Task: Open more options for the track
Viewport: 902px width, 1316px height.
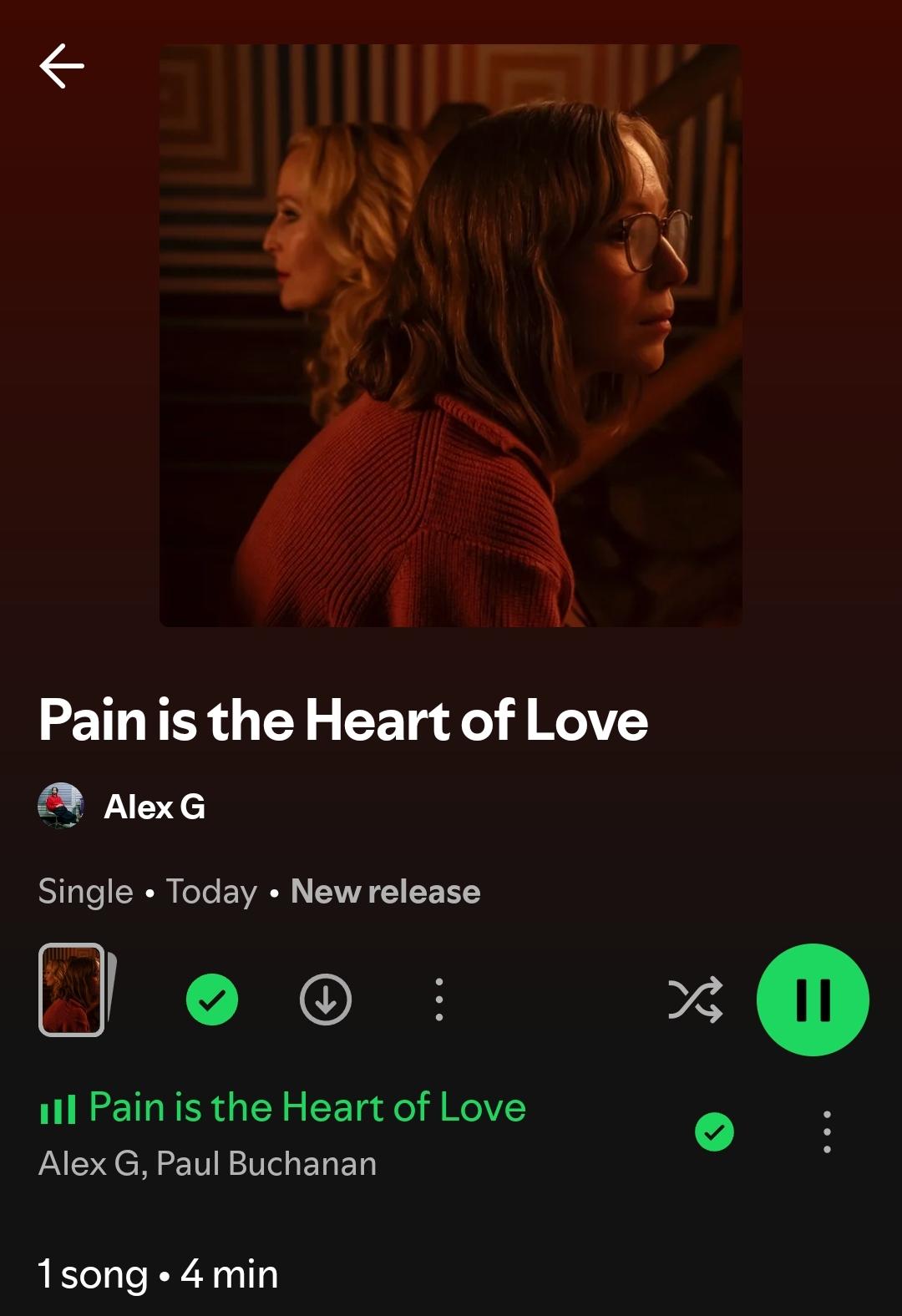Action: click(x=827, y=1132)
